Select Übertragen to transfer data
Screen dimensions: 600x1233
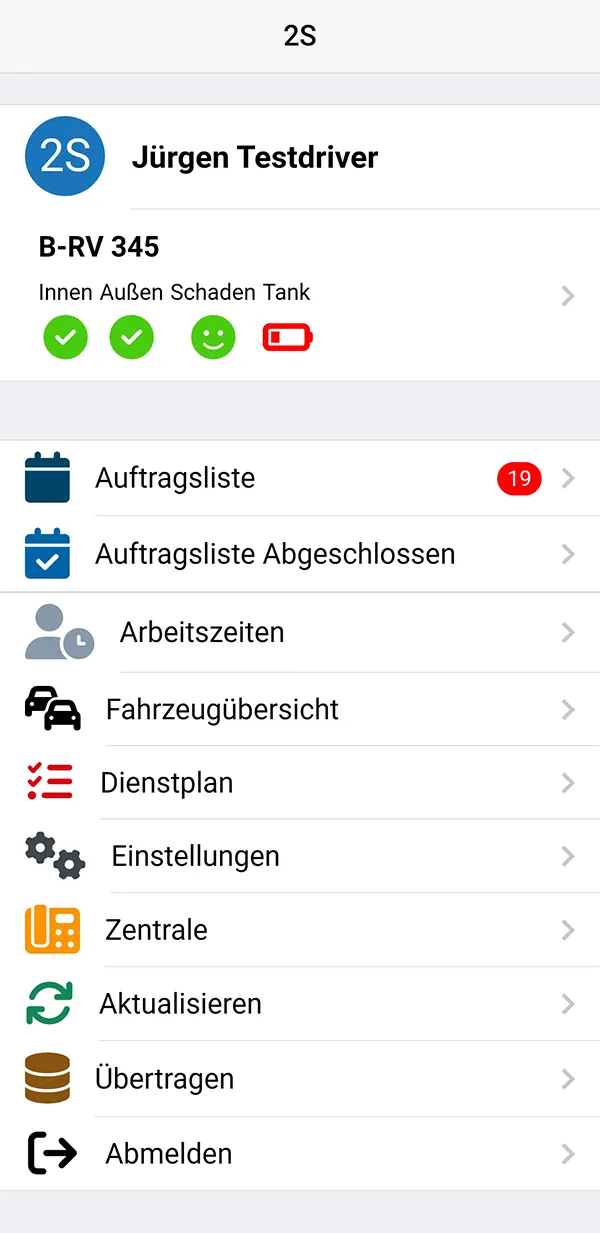pyautogui.click(x=300, y=1079)
